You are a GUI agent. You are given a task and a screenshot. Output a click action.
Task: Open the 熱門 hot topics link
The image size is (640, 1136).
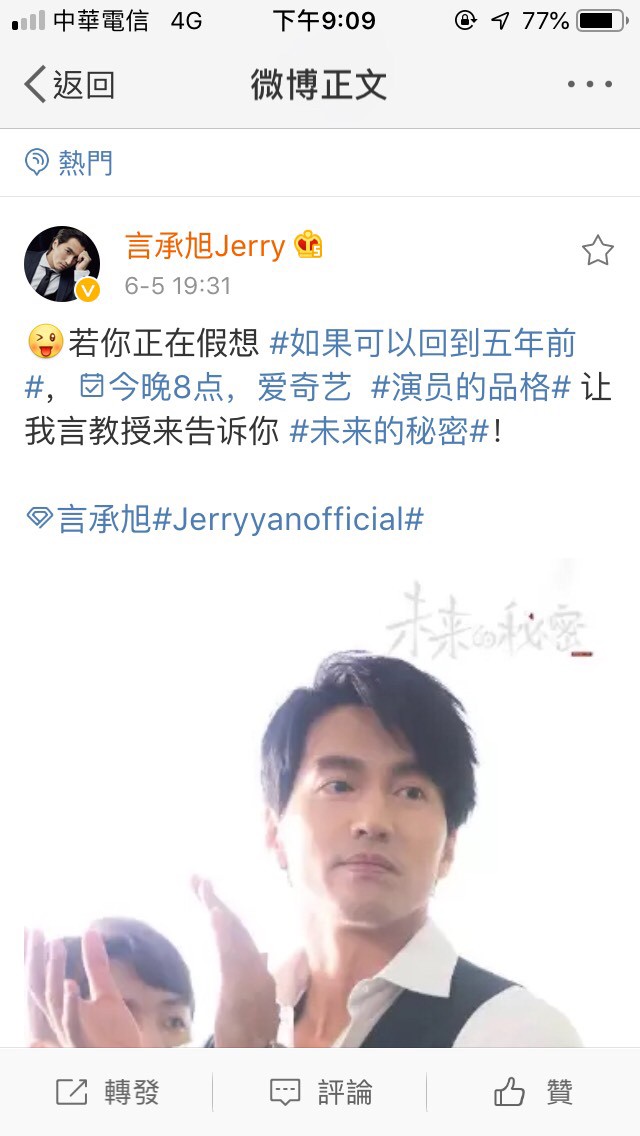click(x=68, y=162)
